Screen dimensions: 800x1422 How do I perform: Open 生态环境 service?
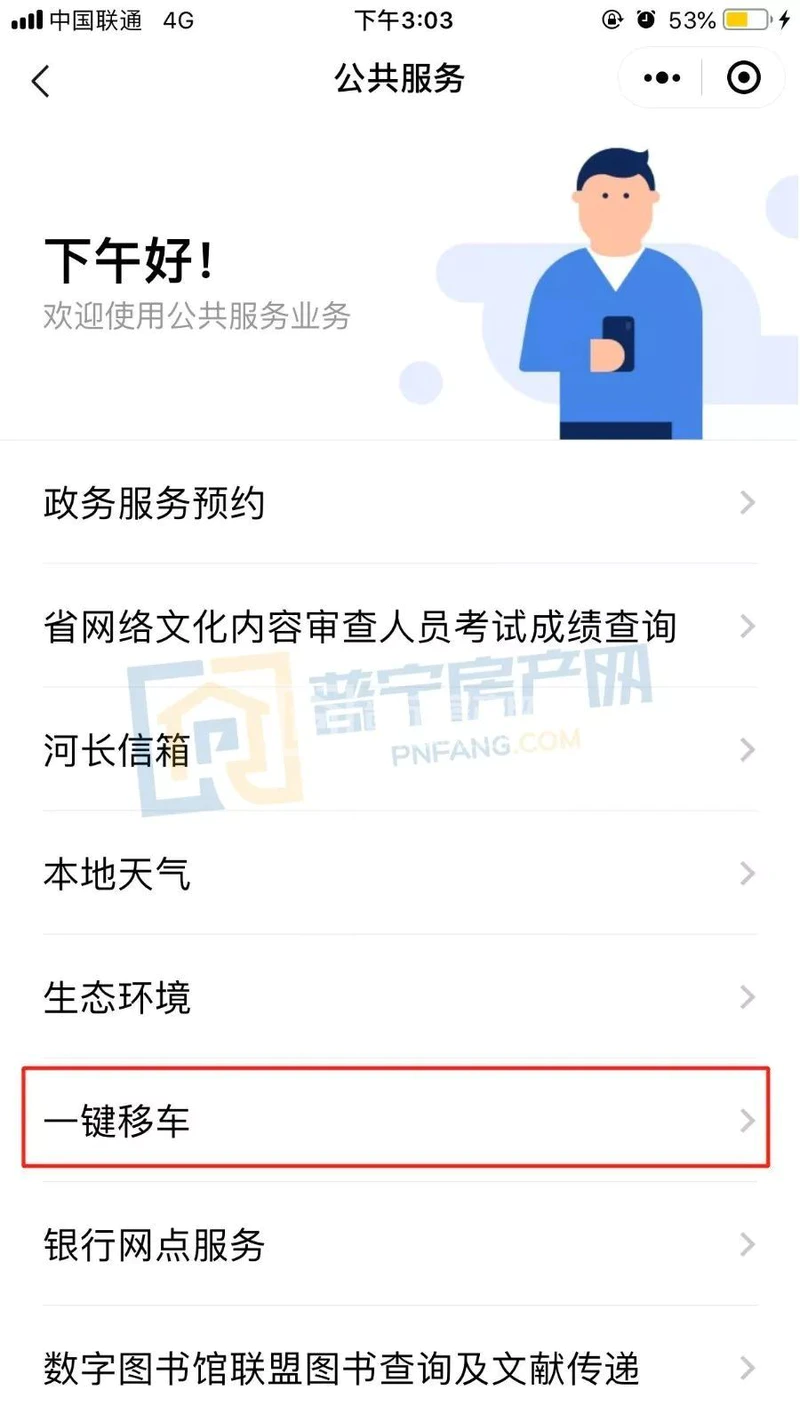point(400,998)
